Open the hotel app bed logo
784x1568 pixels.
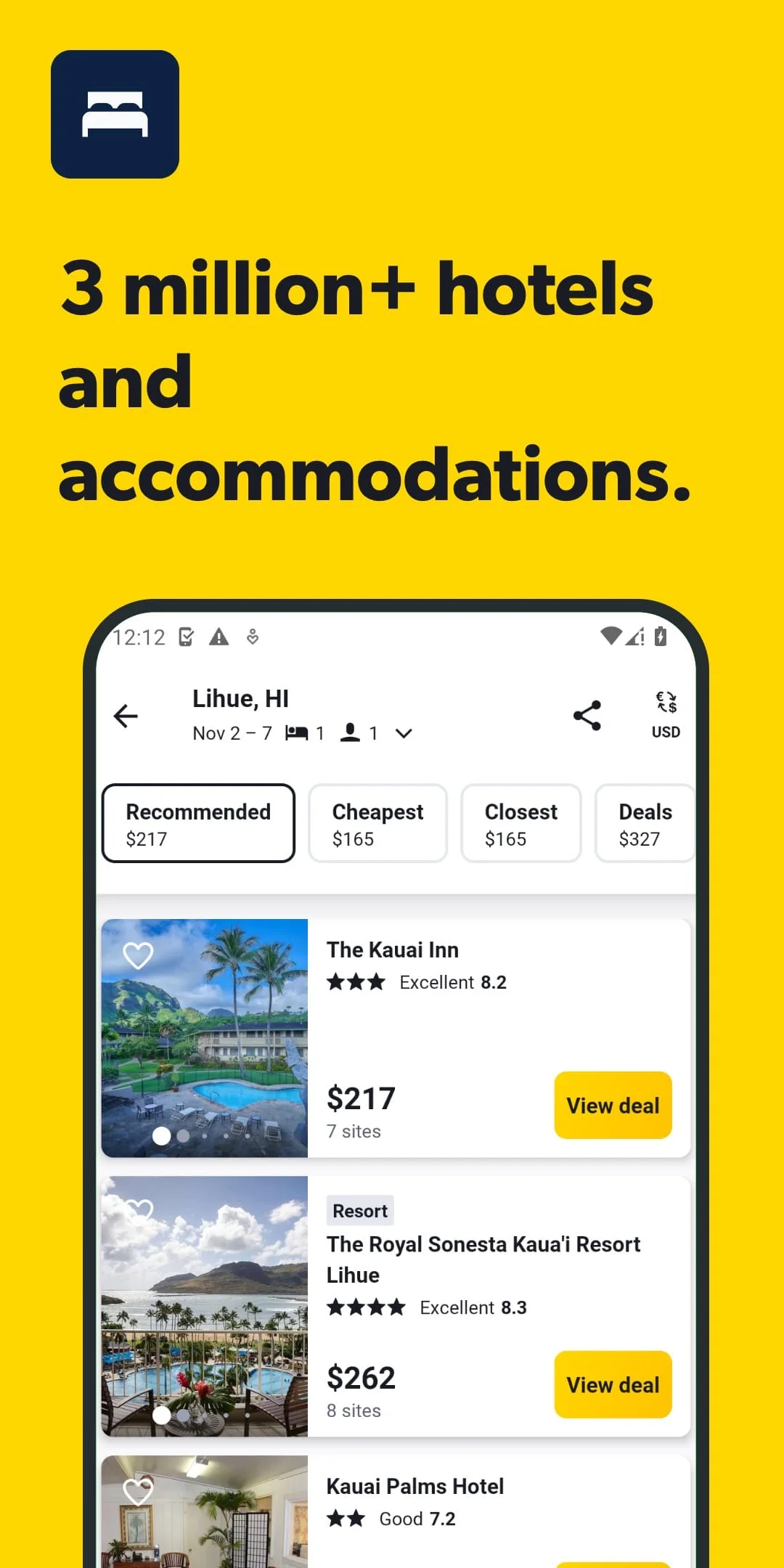point(115,115)
